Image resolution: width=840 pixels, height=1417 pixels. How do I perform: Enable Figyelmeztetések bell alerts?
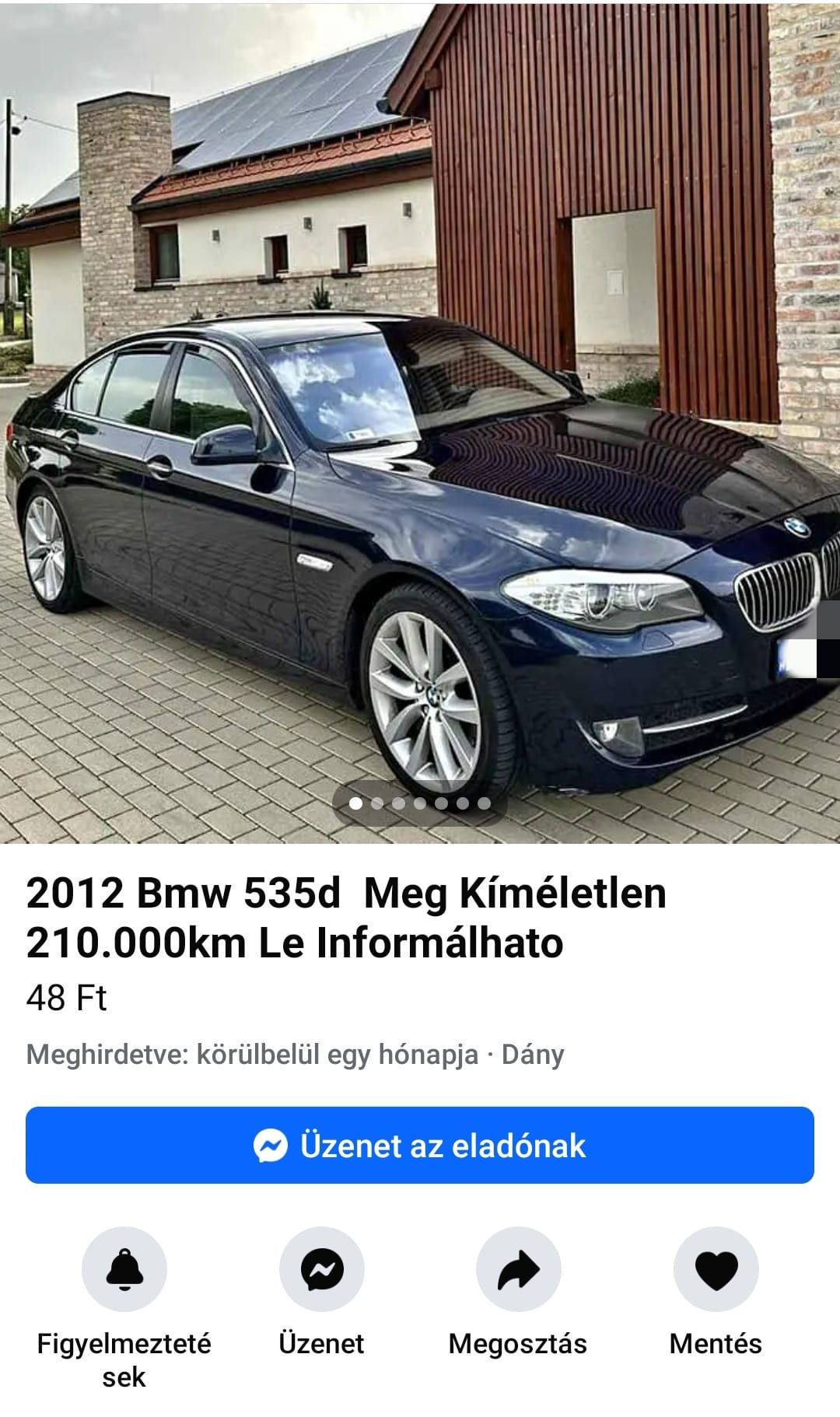point(124,1270)
